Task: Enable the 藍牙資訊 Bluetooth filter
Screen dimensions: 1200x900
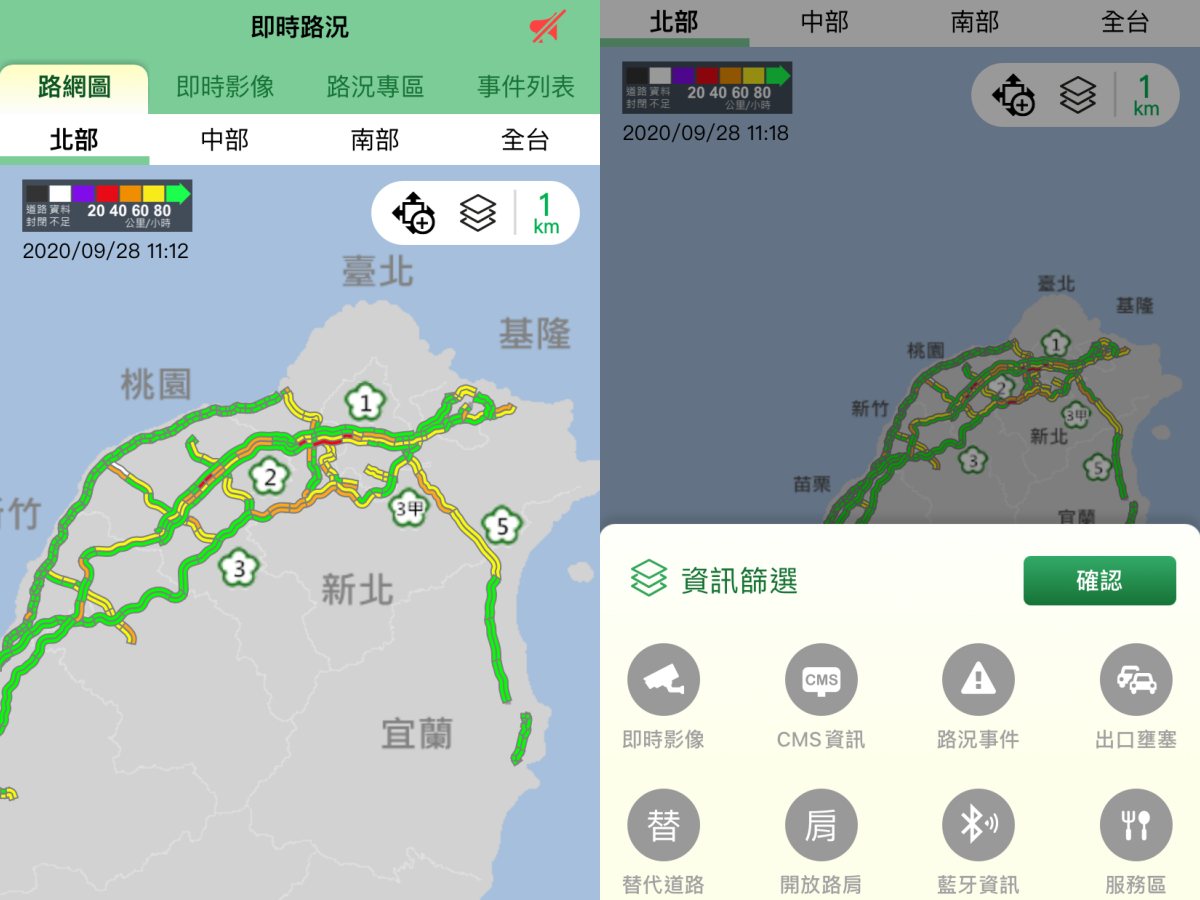Action: coord(978,826)
